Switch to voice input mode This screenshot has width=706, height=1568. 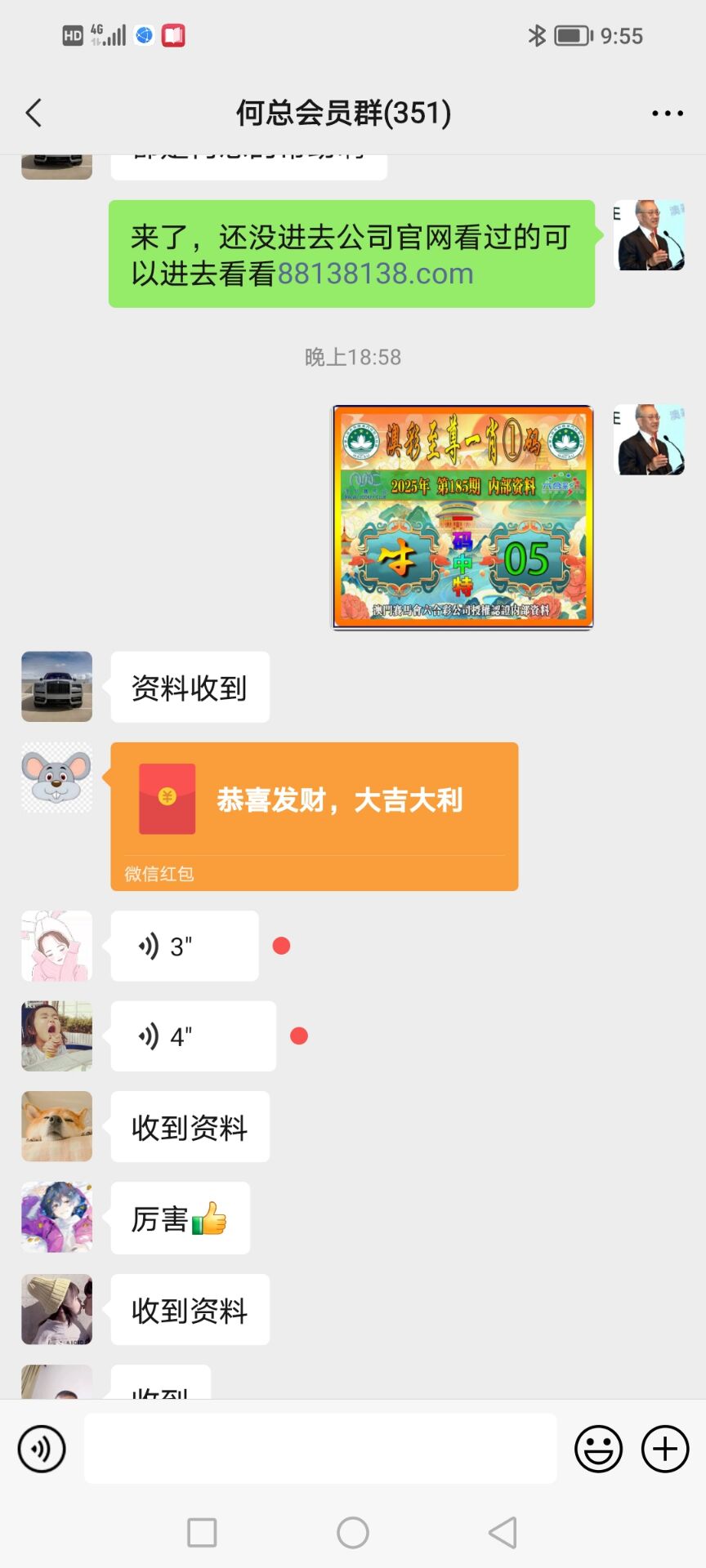(42, 1449)
